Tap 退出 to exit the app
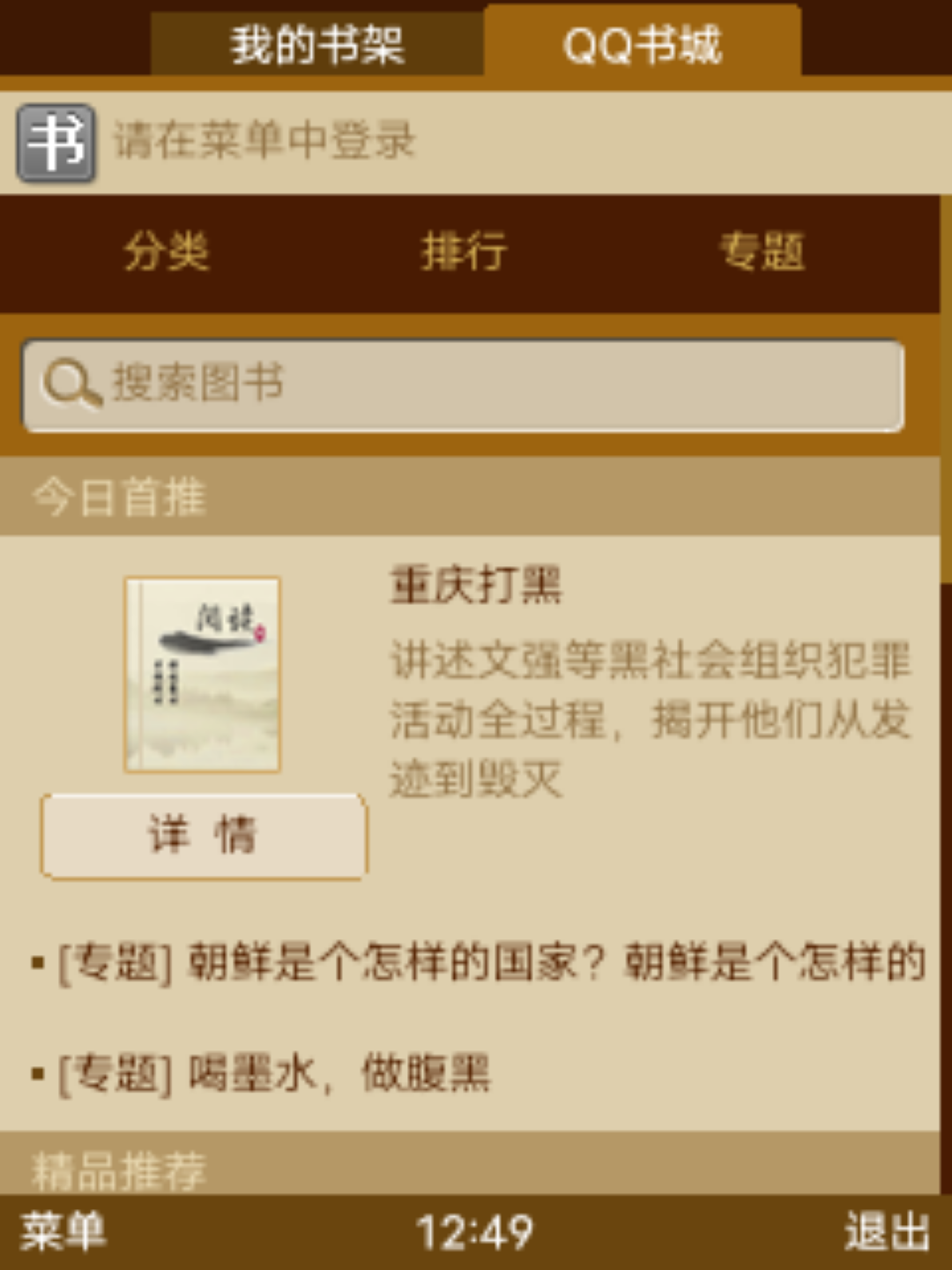 coord(887,1232)
